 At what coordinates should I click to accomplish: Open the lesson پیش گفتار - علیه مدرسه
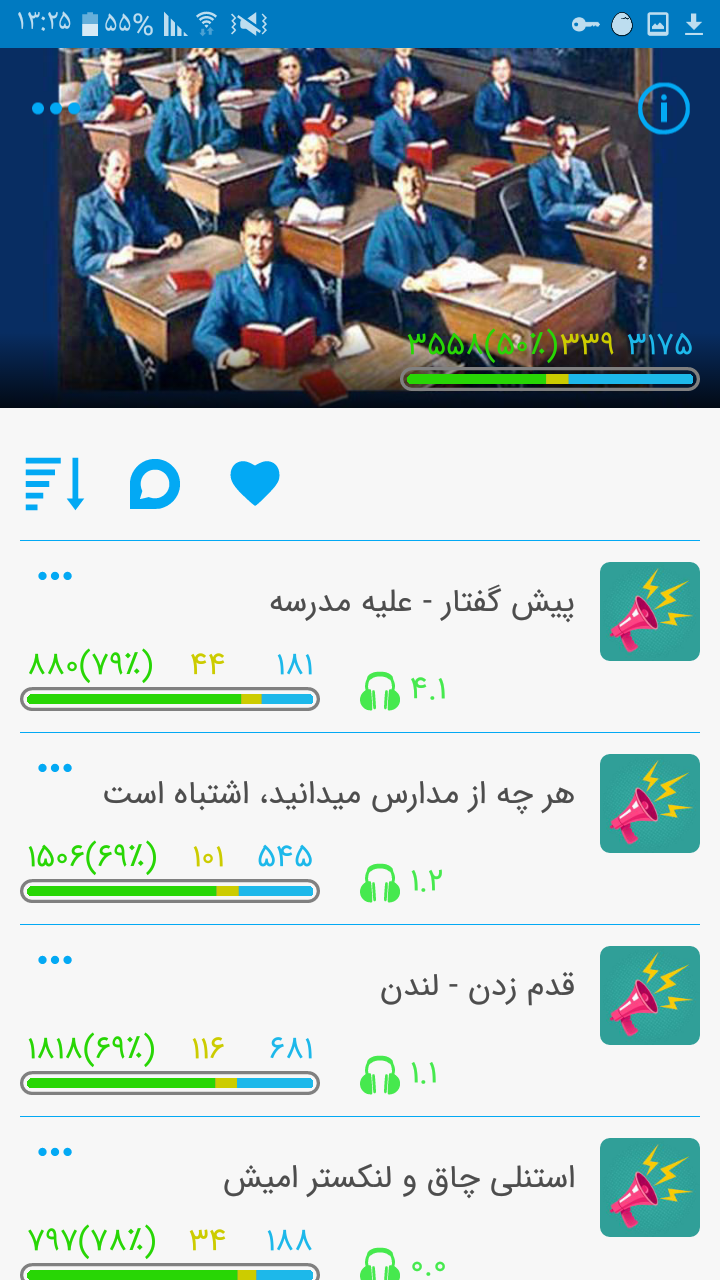(422, 604)
